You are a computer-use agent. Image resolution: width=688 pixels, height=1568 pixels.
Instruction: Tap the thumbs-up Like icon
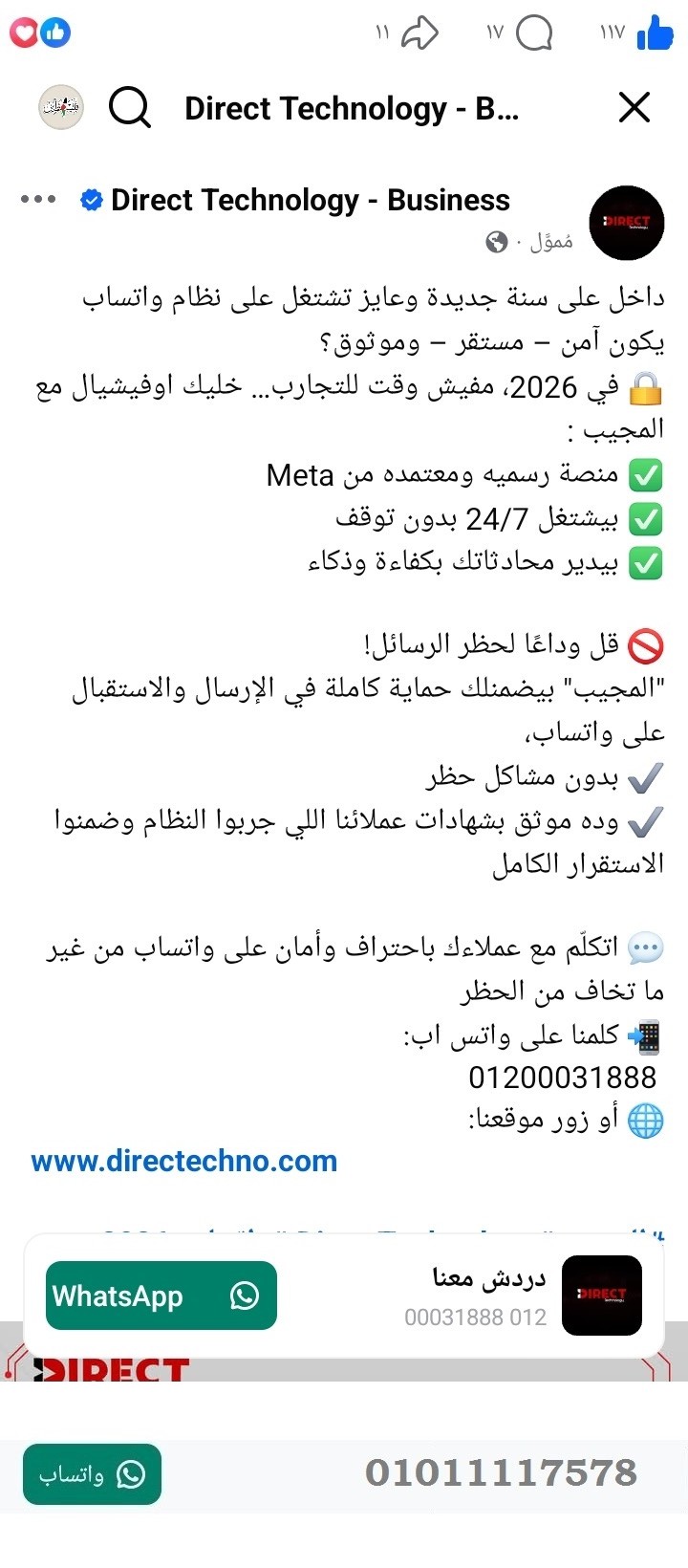[x=654, y=32]
